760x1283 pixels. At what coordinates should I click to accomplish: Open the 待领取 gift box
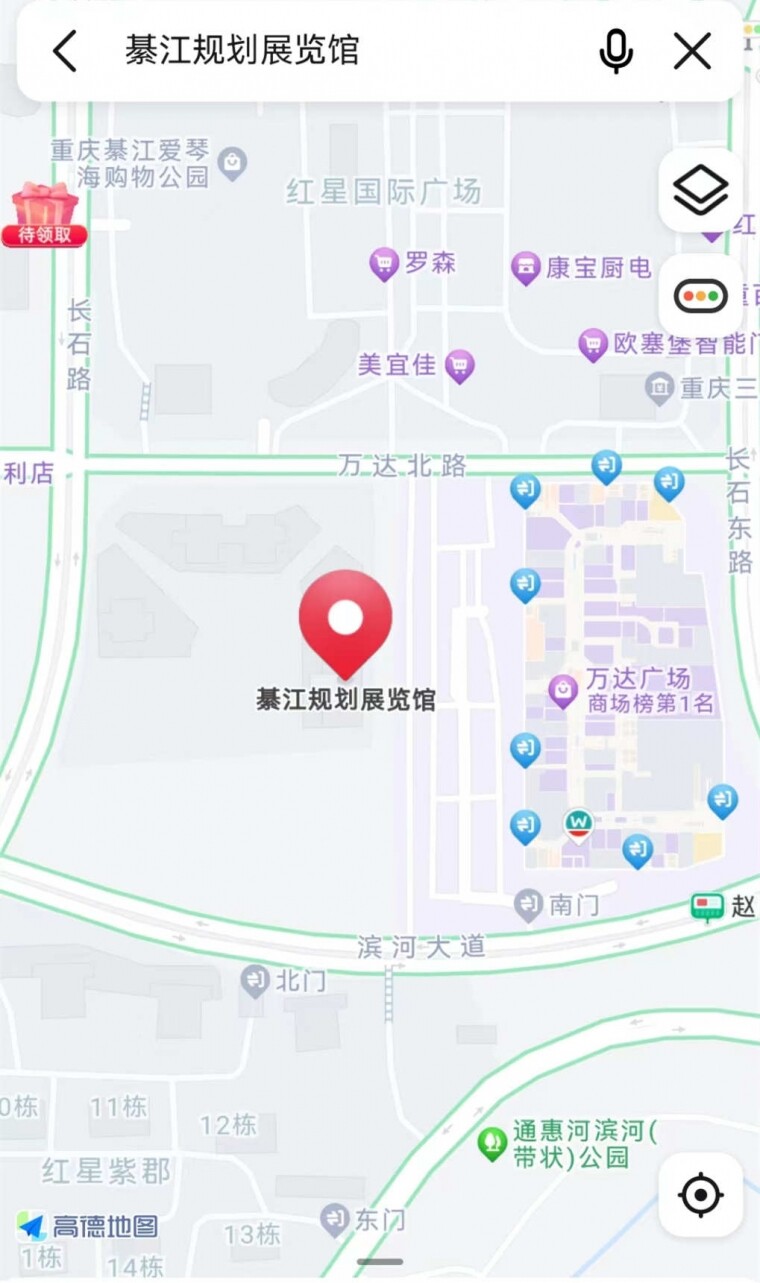coord(45,214)
